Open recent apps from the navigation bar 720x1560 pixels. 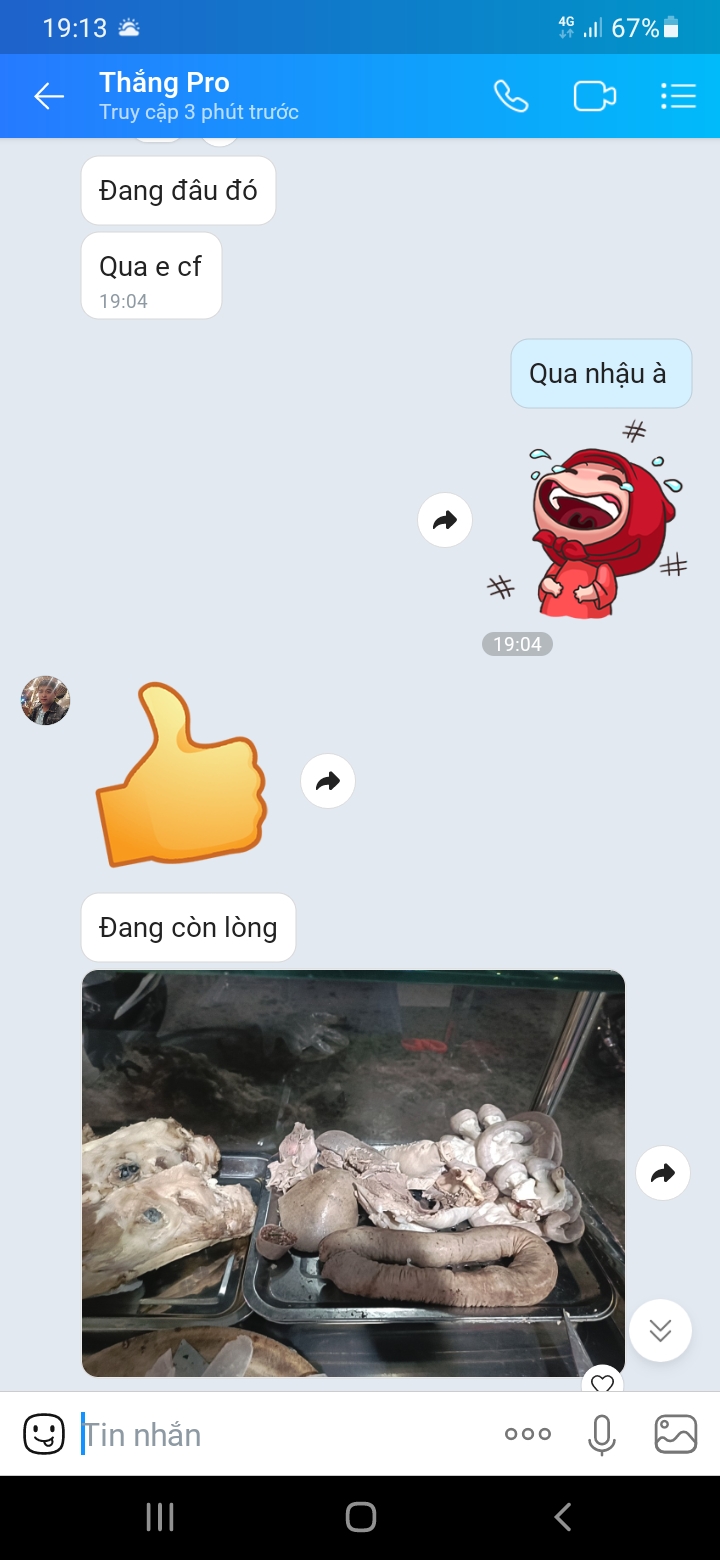pos(160,1517)
